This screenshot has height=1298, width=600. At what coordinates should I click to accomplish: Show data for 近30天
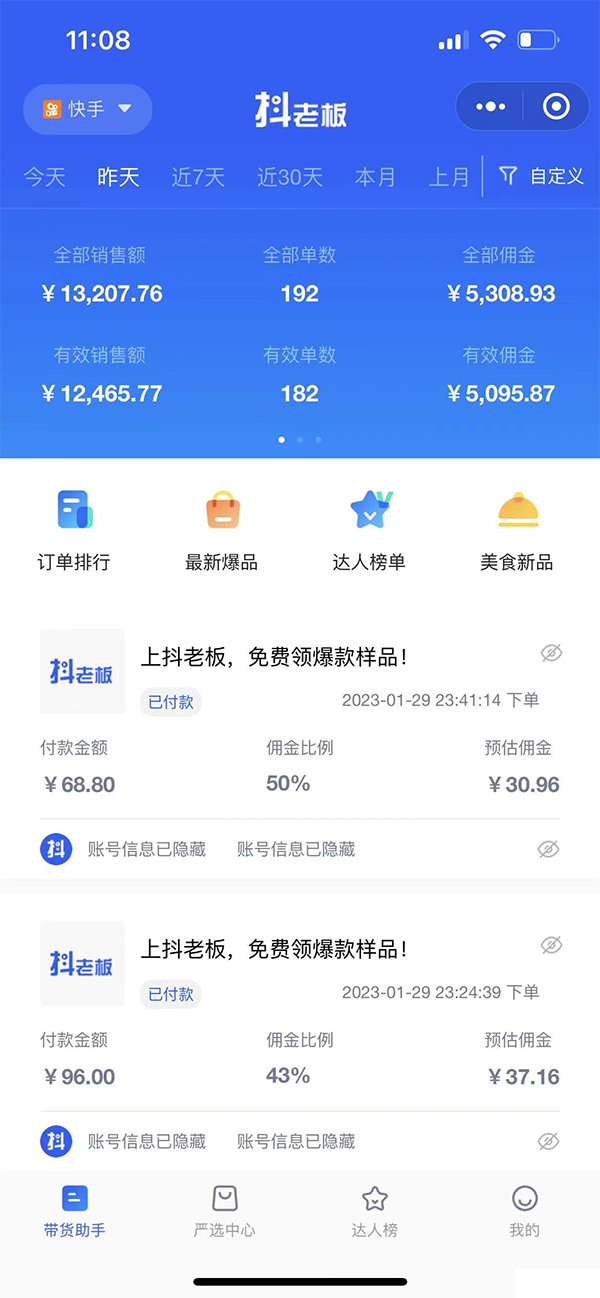coord(290,177)
